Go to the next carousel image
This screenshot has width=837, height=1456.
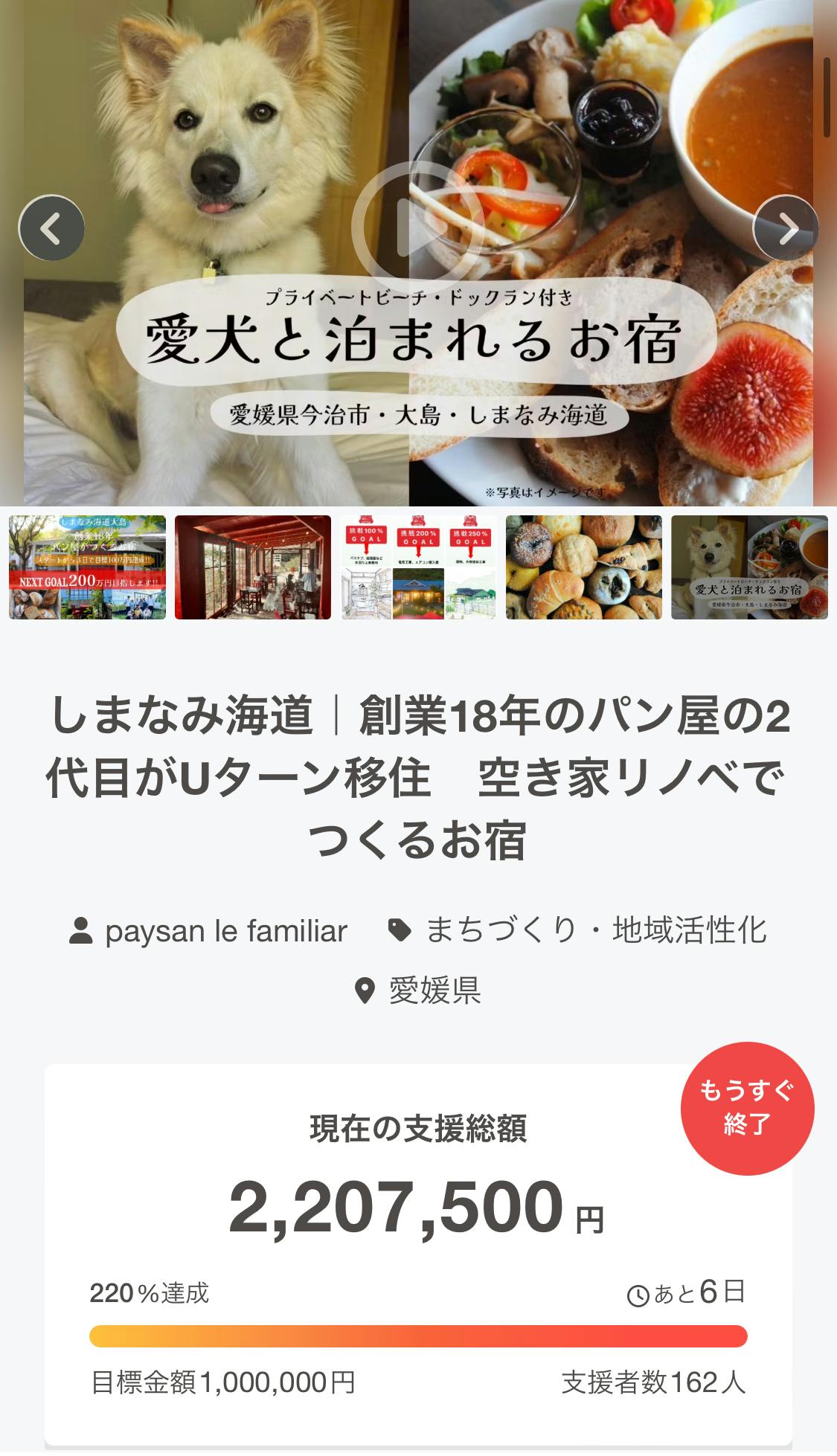786,228
